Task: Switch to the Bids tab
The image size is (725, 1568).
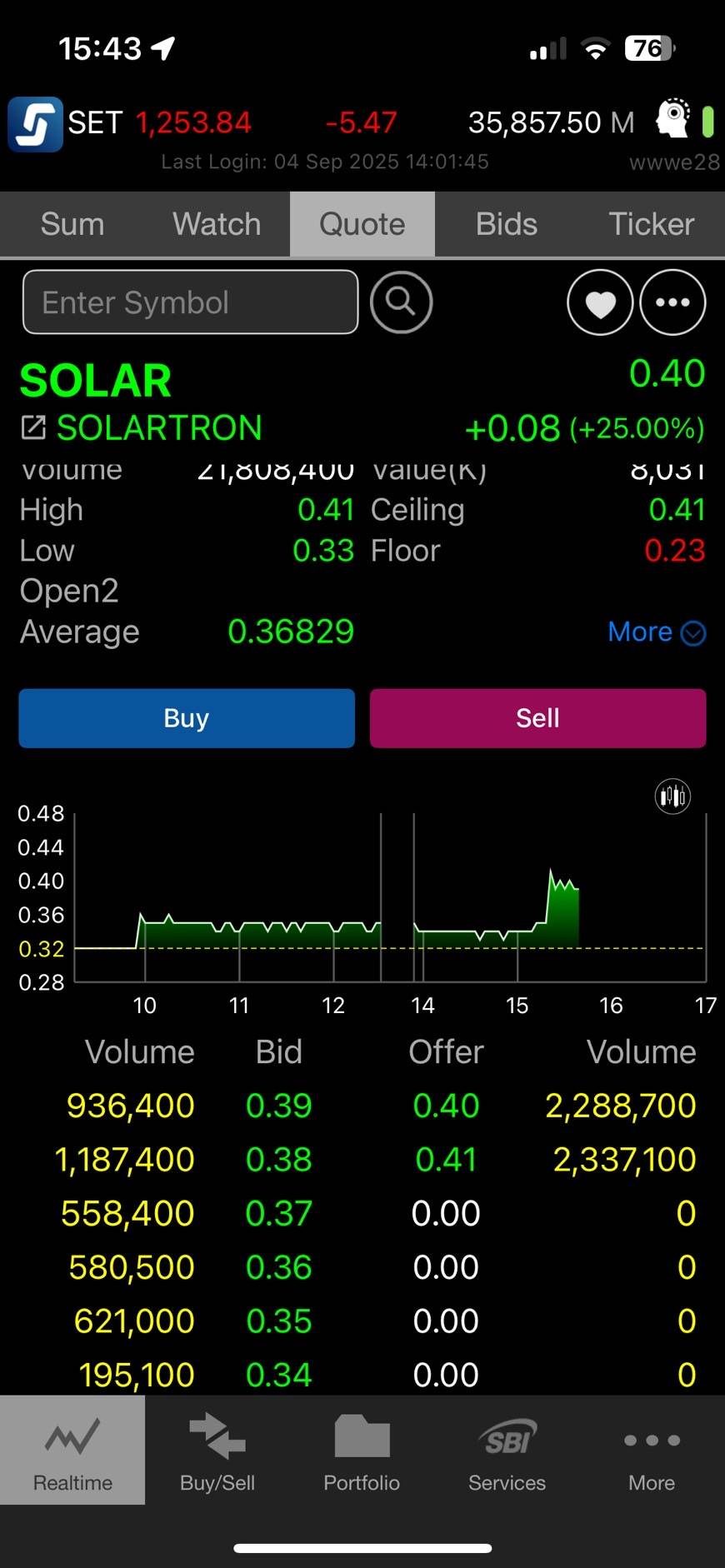Action: pyautogui.click(x=506, y=224)
